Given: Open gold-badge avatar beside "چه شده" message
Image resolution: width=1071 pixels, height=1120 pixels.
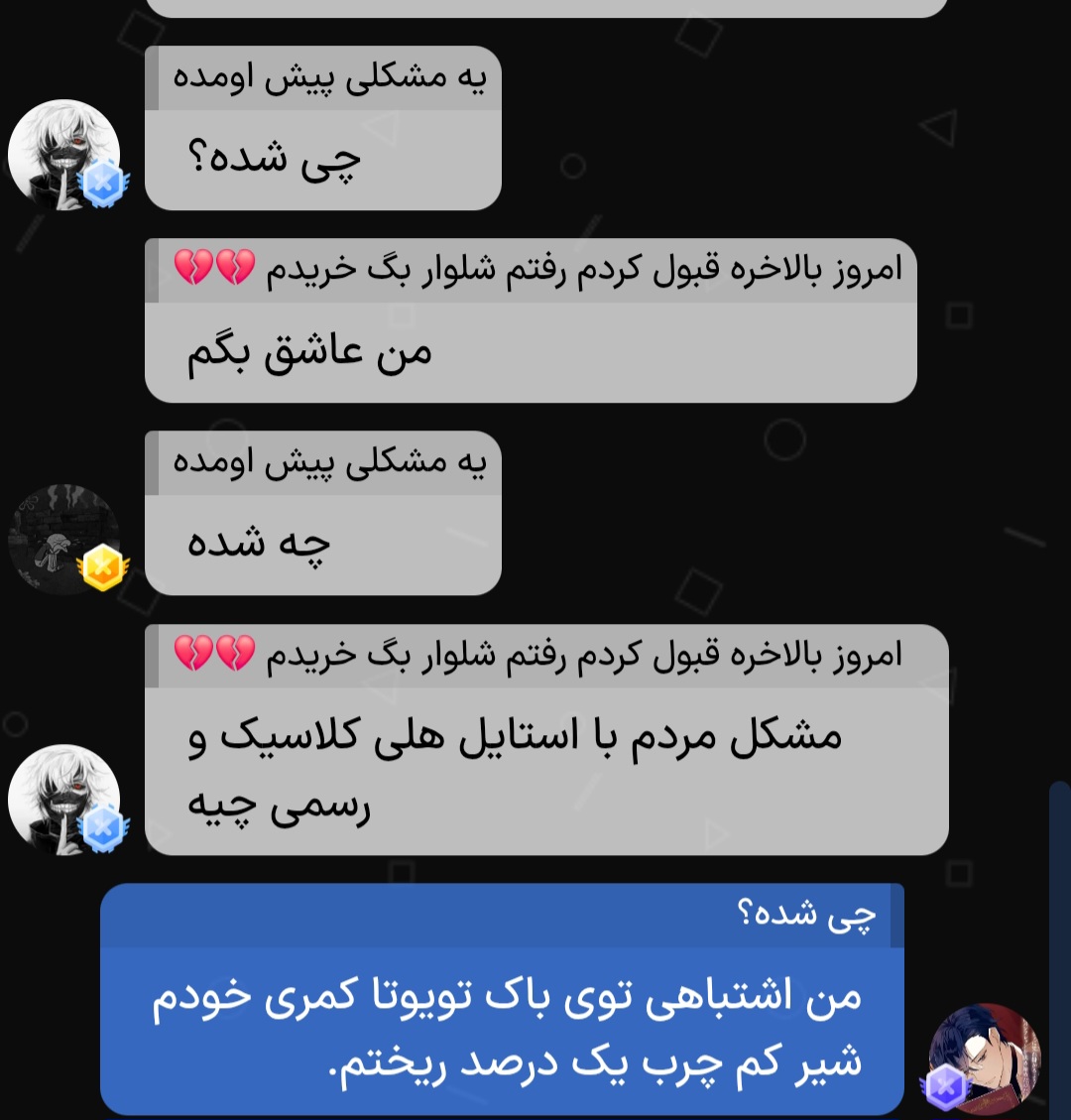Looking at the screenshot, I should (x=63, y=540).
